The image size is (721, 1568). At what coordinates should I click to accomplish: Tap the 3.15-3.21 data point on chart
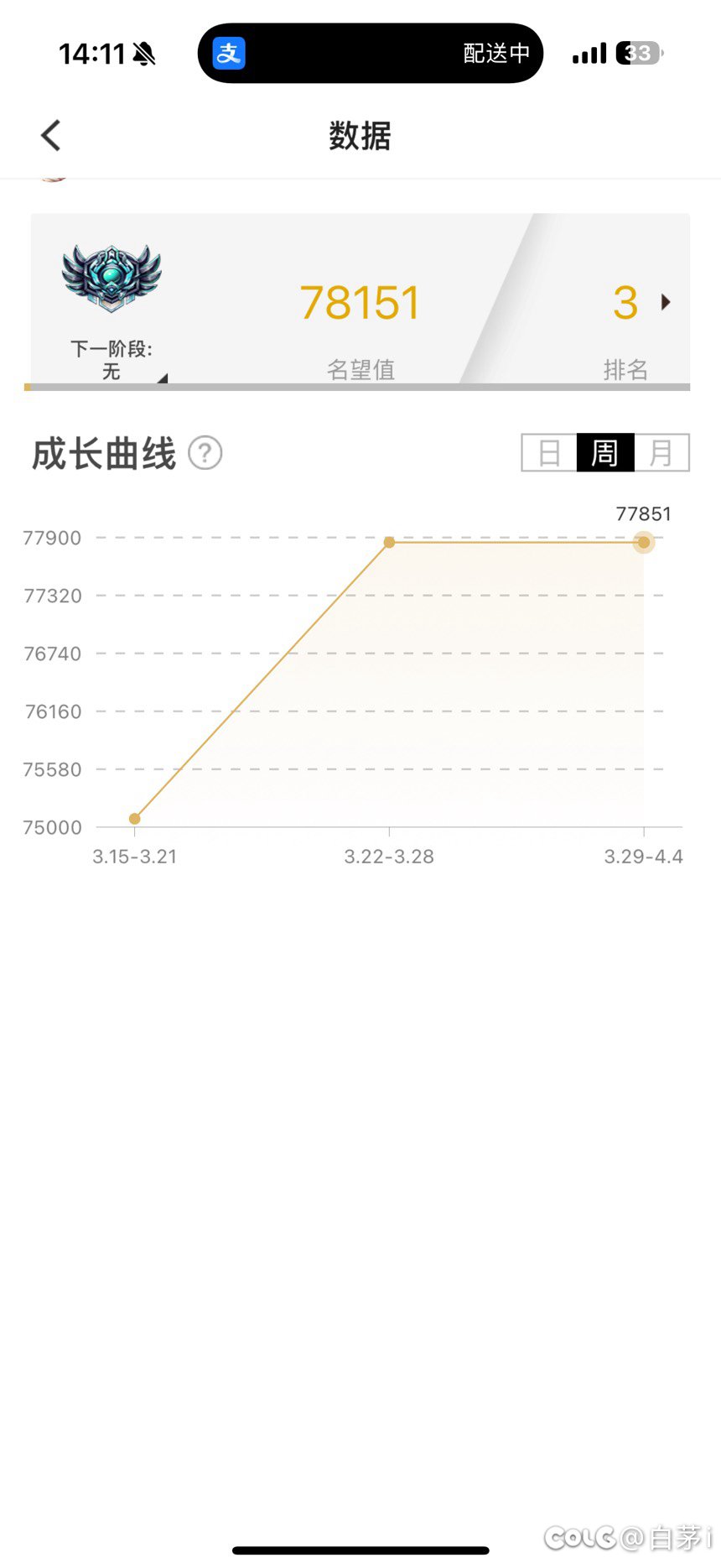click(135, 819)
